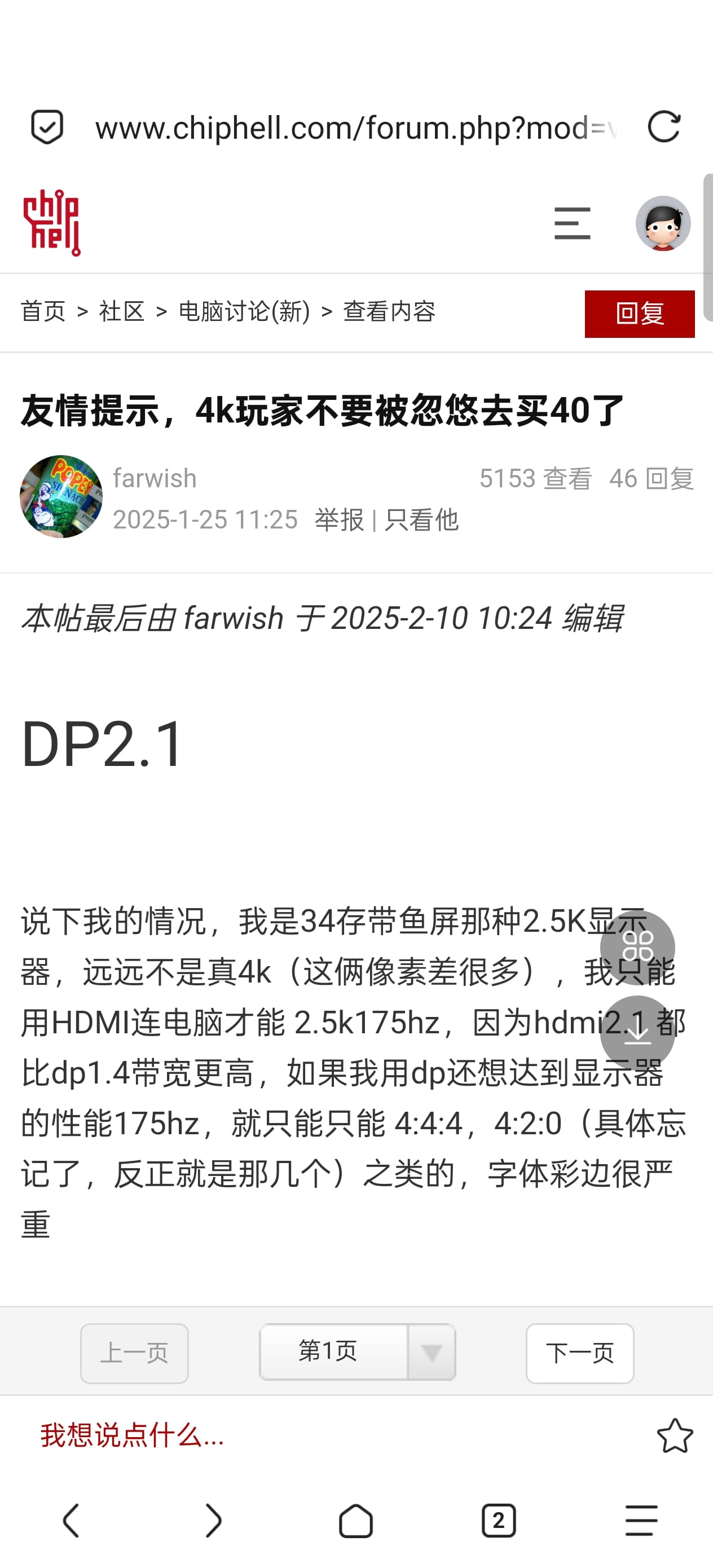Go to the browser home page
Viewport: 713px width, 1568px height.
point(355,1521)
